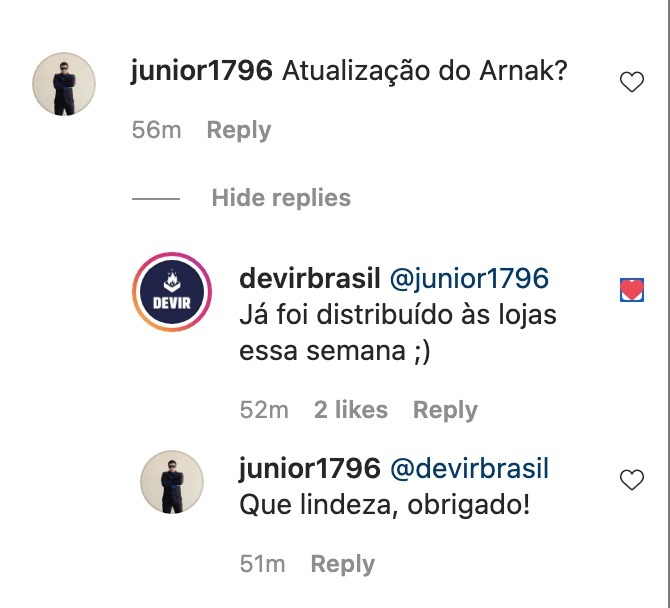
Task: Open junior1796's avatar on the top comment
Action: (x=64, y=83)
